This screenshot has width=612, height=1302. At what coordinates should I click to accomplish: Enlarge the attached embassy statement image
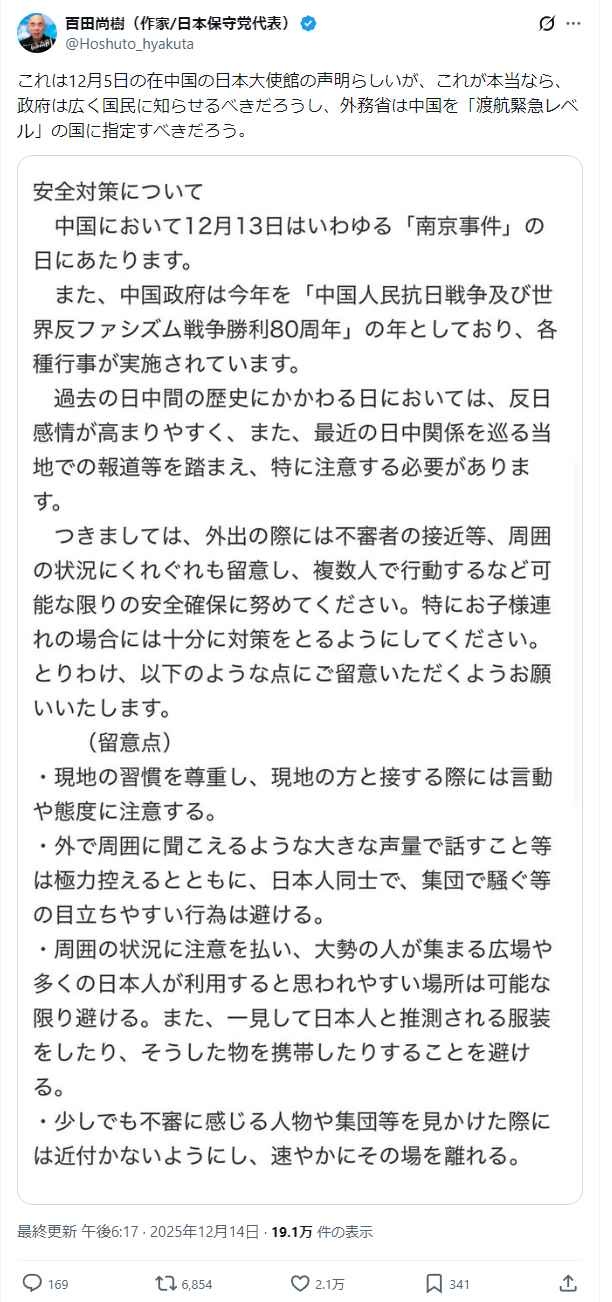point(300,680)
